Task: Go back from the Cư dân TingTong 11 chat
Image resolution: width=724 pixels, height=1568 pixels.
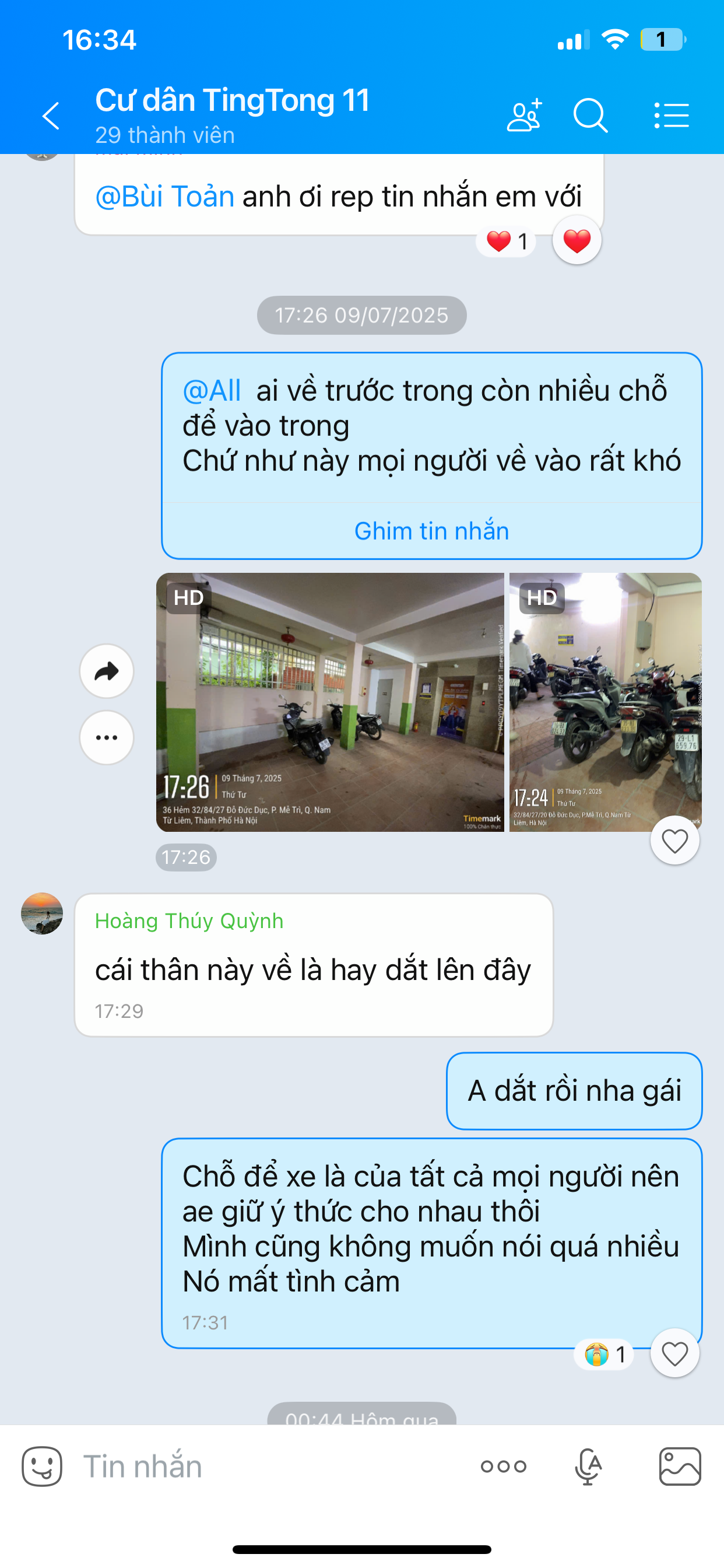Action: point(51,116)
